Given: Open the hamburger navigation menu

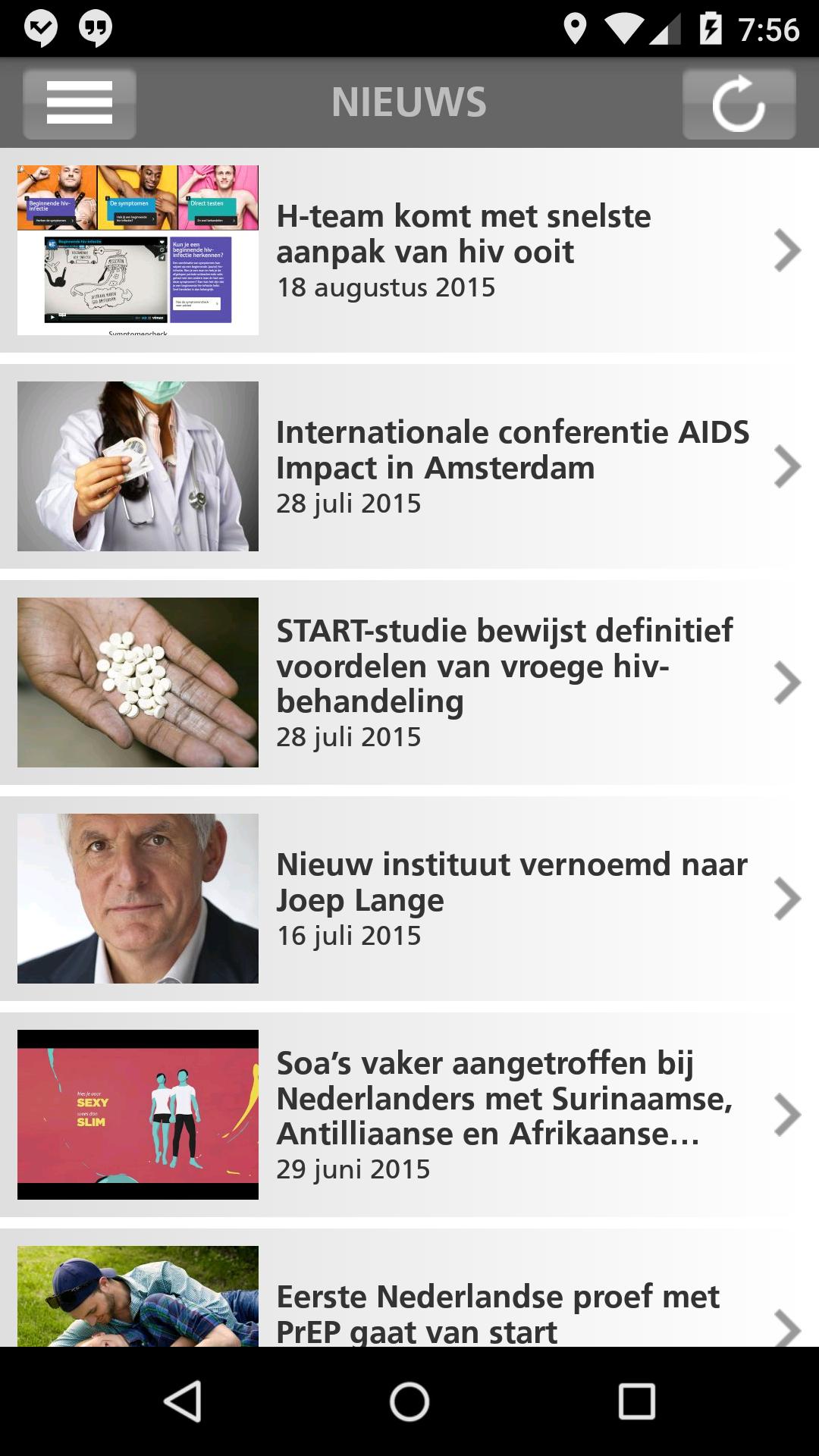Looking at the screenshot, I should [80, 103].
